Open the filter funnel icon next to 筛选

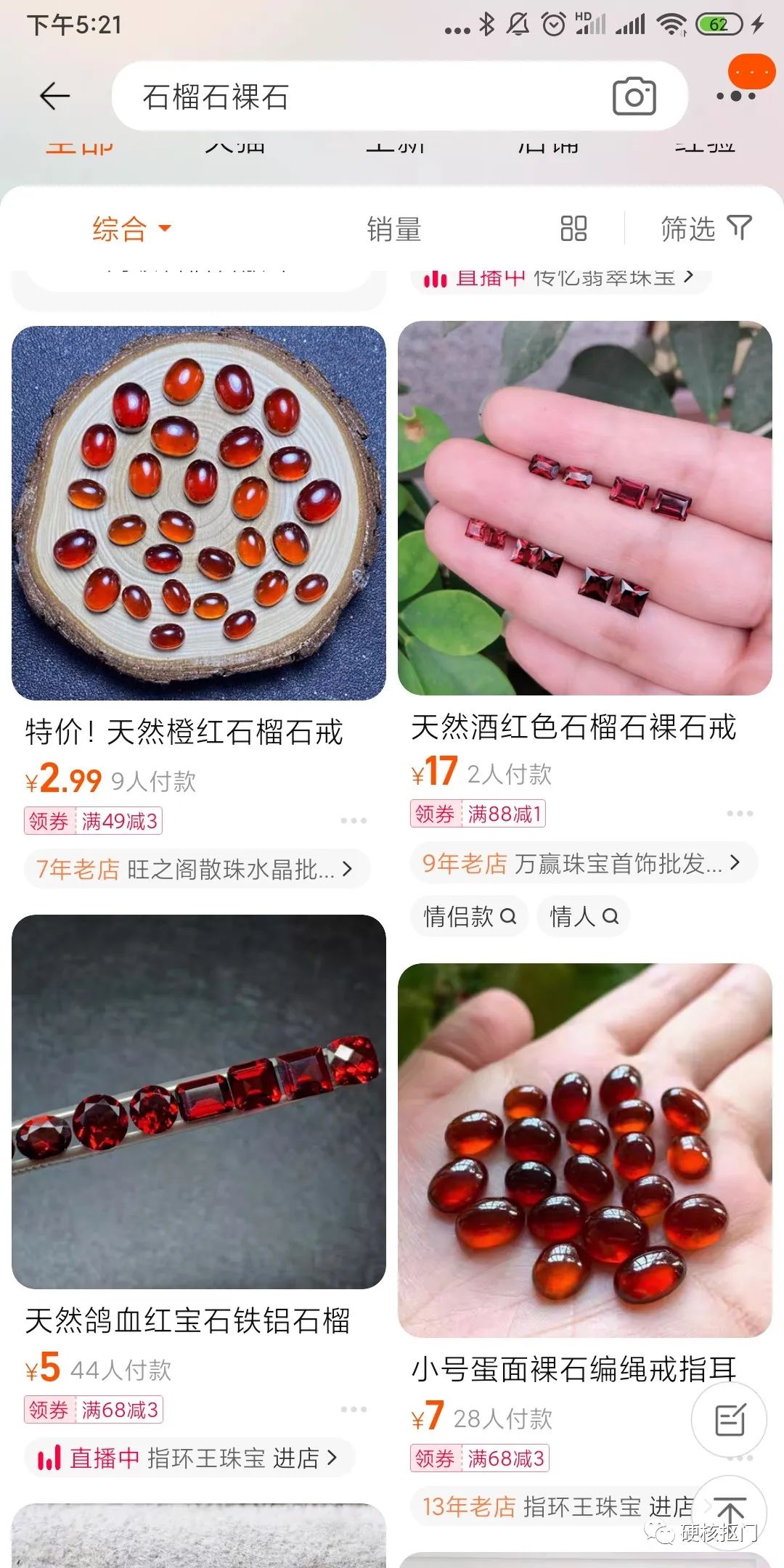pyautogui.click(x=740, y=228)
